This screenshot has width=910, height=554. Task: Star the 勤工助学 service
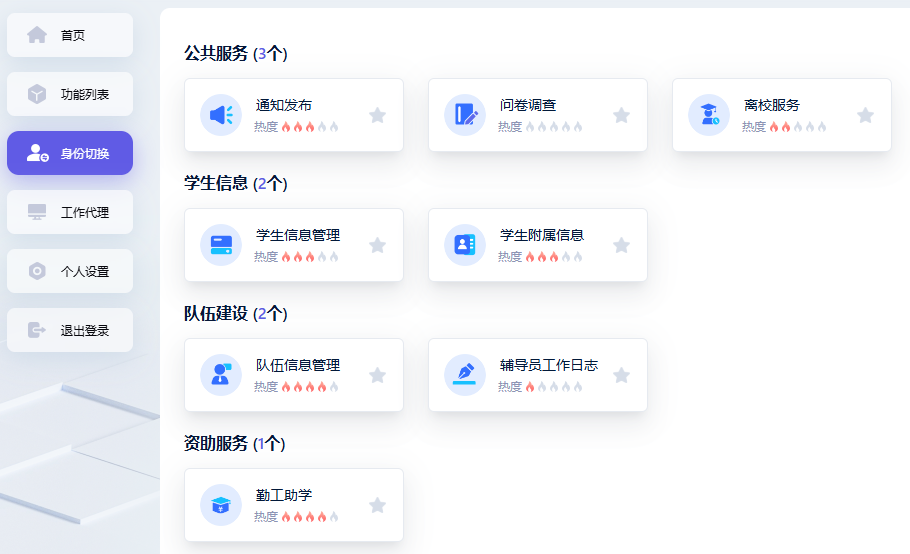tap(377, 505)
